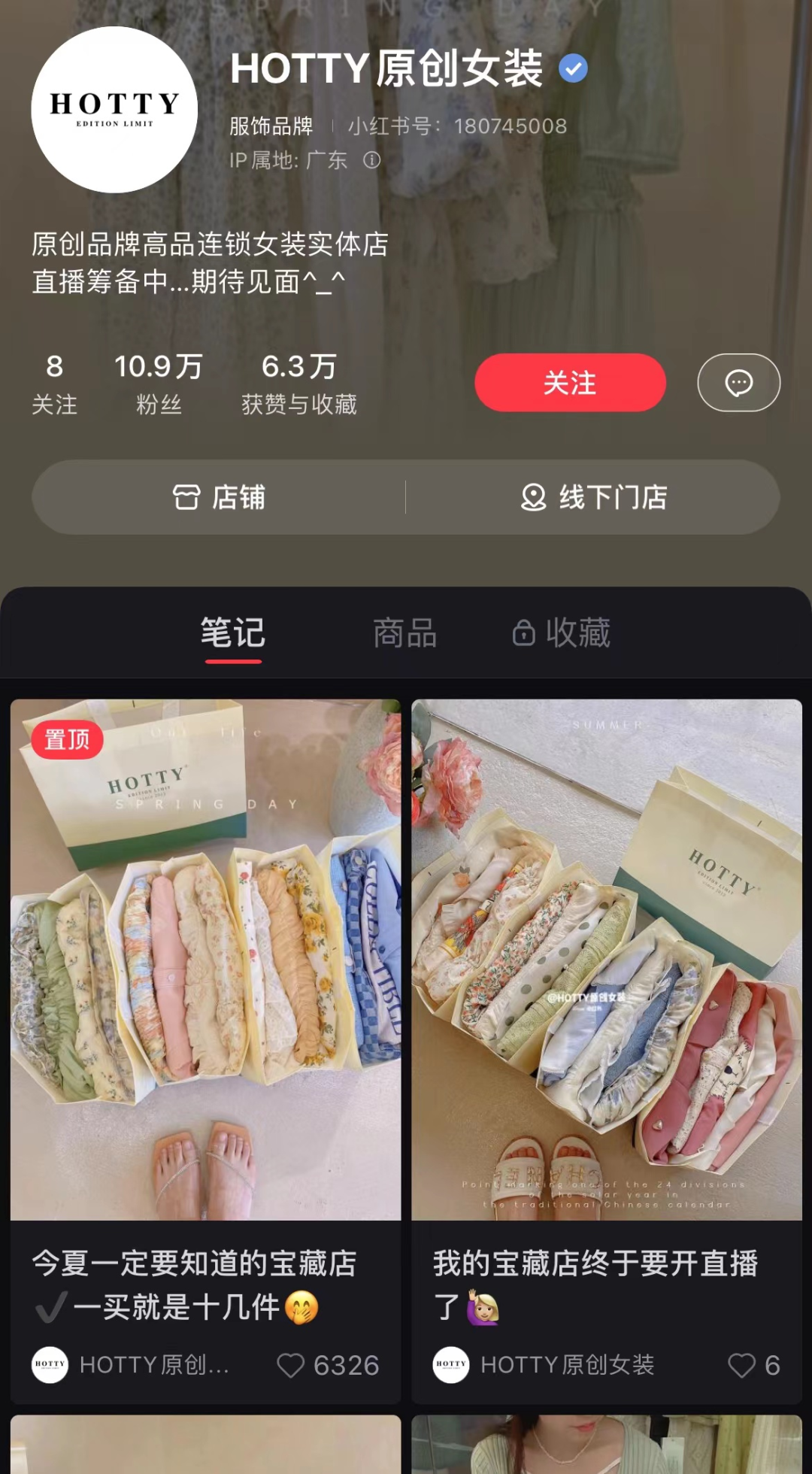The image size is (812, 1474).
Task: Switch to the 笔记 tab
Action: 233,633
